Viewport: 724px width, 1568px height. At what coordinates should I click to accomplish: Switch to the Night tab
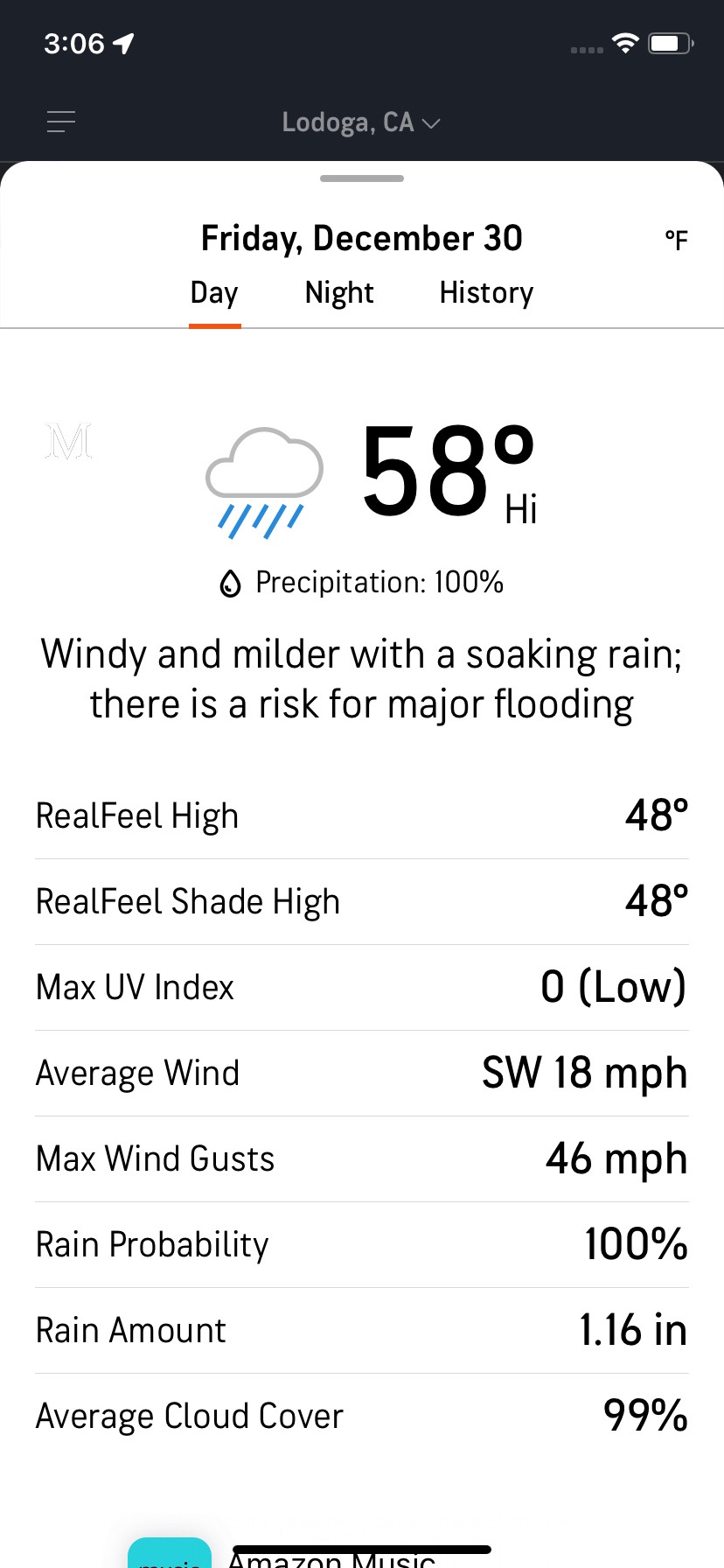[x=339, y=293]
